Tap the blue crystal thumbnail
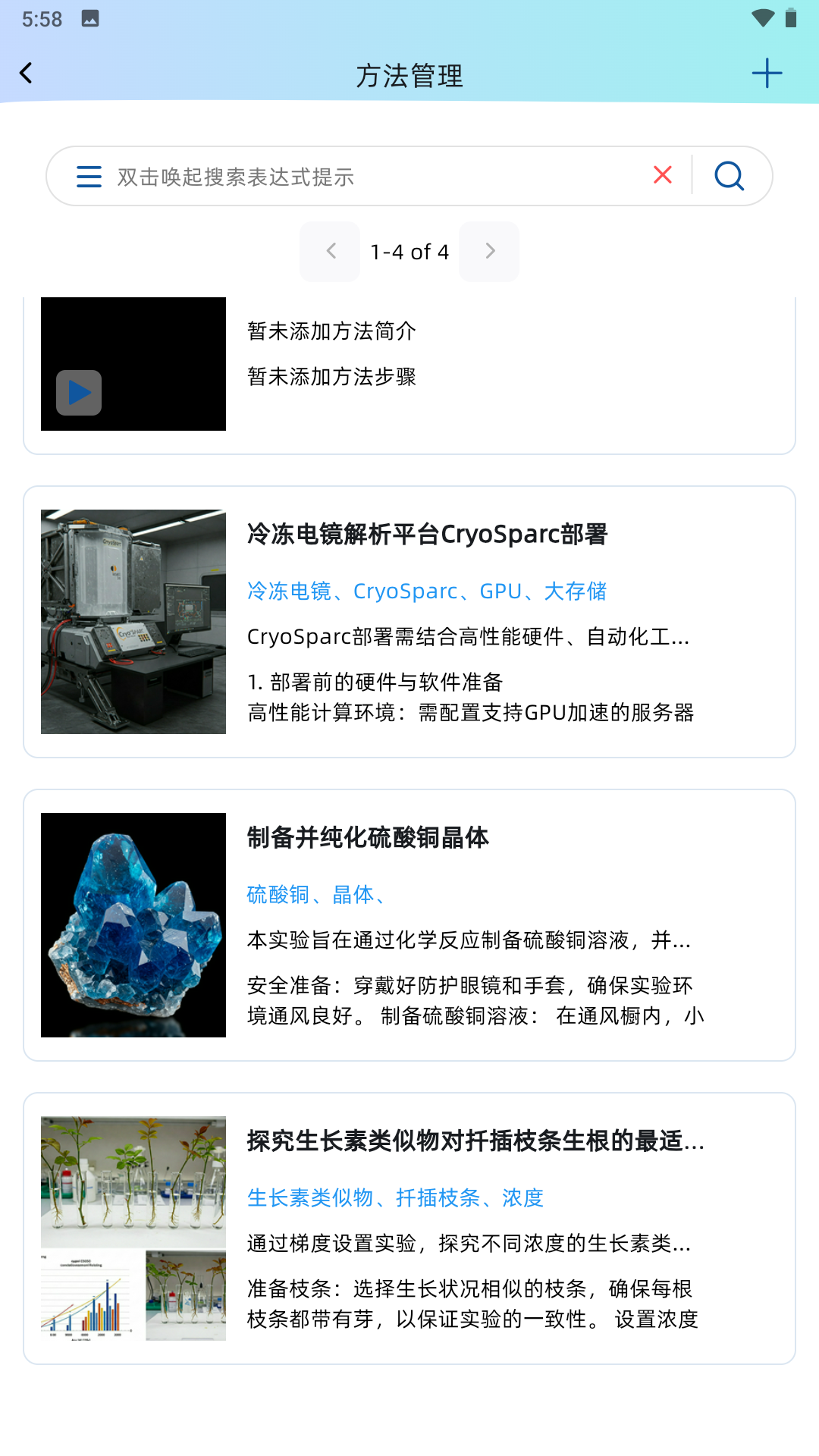The height and width of the screenshot is (1456, 819). 133,924
